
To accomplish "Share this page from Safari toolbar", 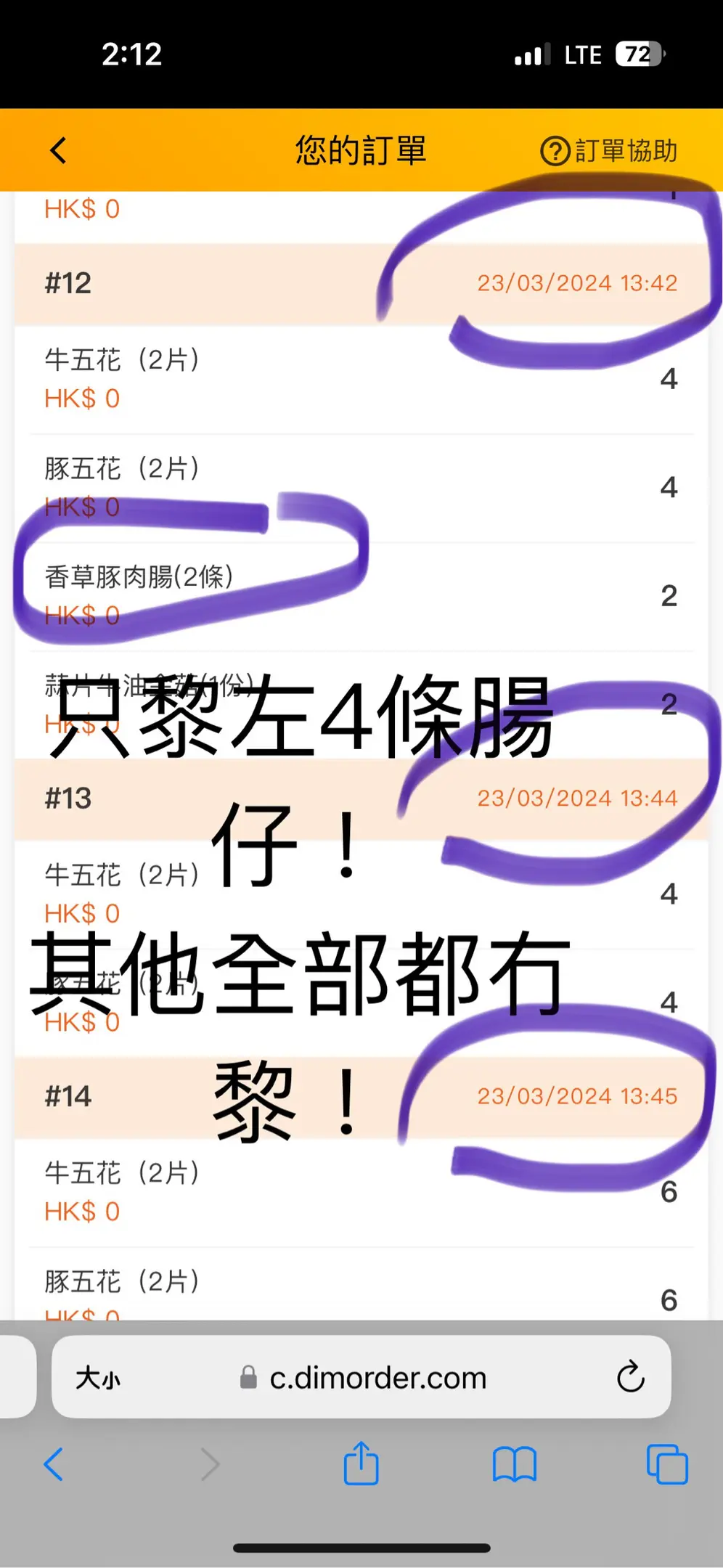I will coord(361,1463).
